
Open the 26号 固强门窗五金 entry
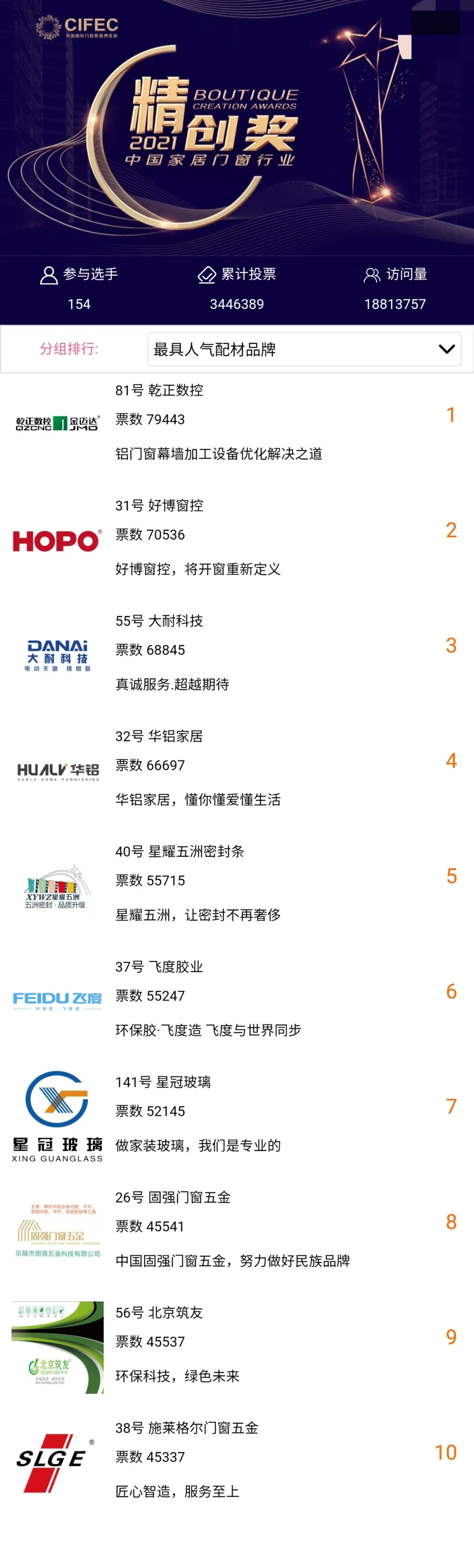click(x=173, y=1197)
